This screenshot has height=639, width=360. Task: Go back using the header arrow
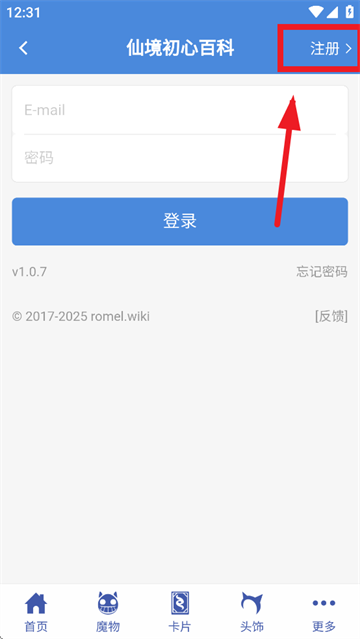(24, 48)
